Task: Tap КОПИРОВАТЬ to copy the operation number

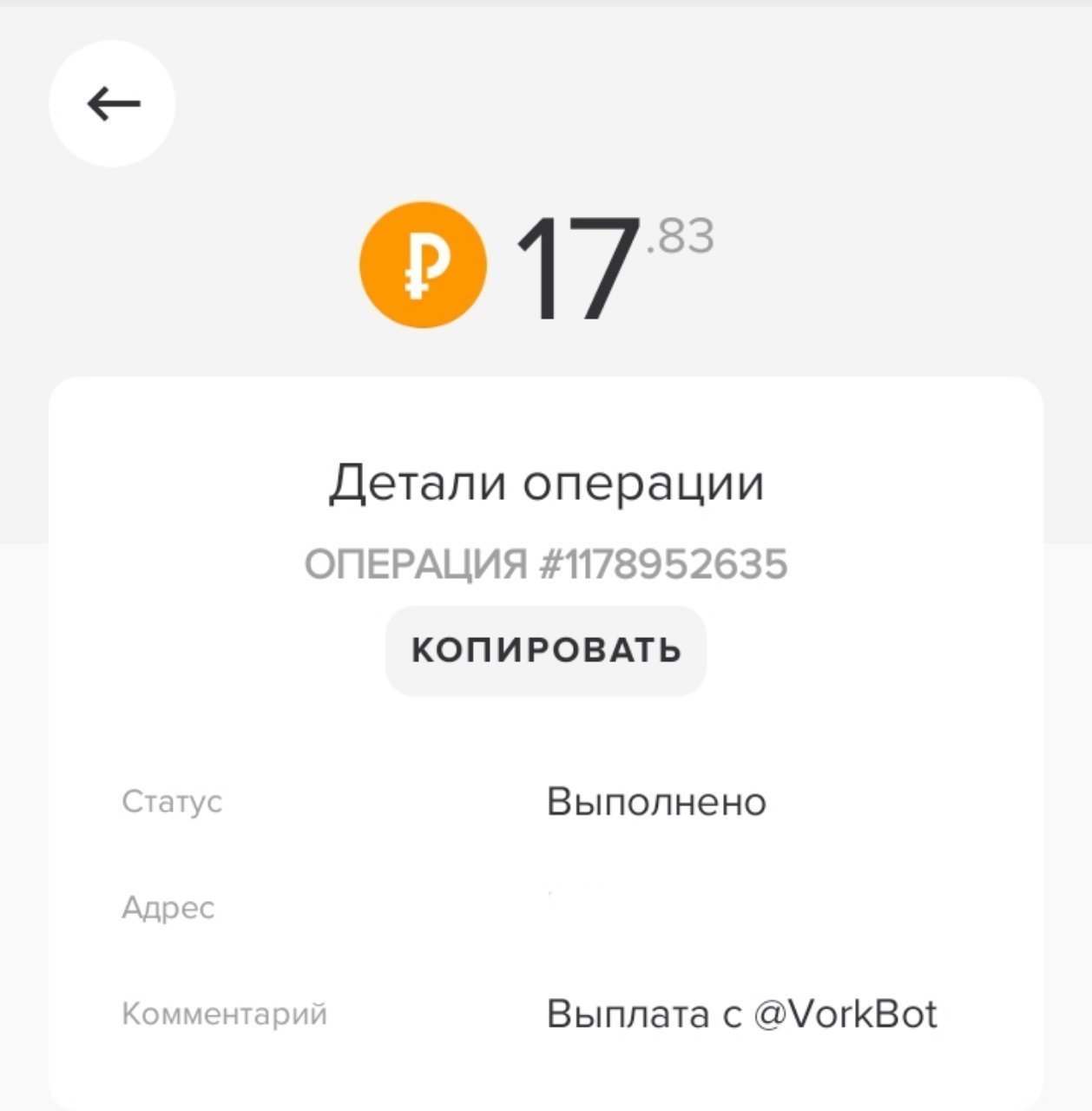Action: click(546, 650)
